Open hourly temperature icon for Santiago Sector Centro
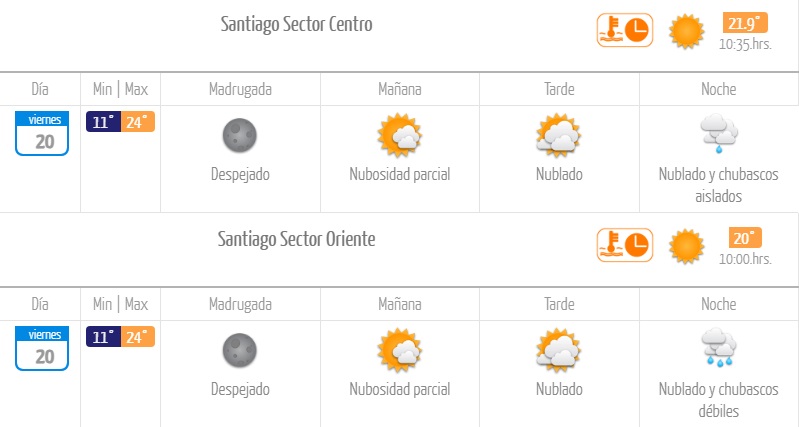This screenshot has width=799, height=427. click(x=624, y=30)
